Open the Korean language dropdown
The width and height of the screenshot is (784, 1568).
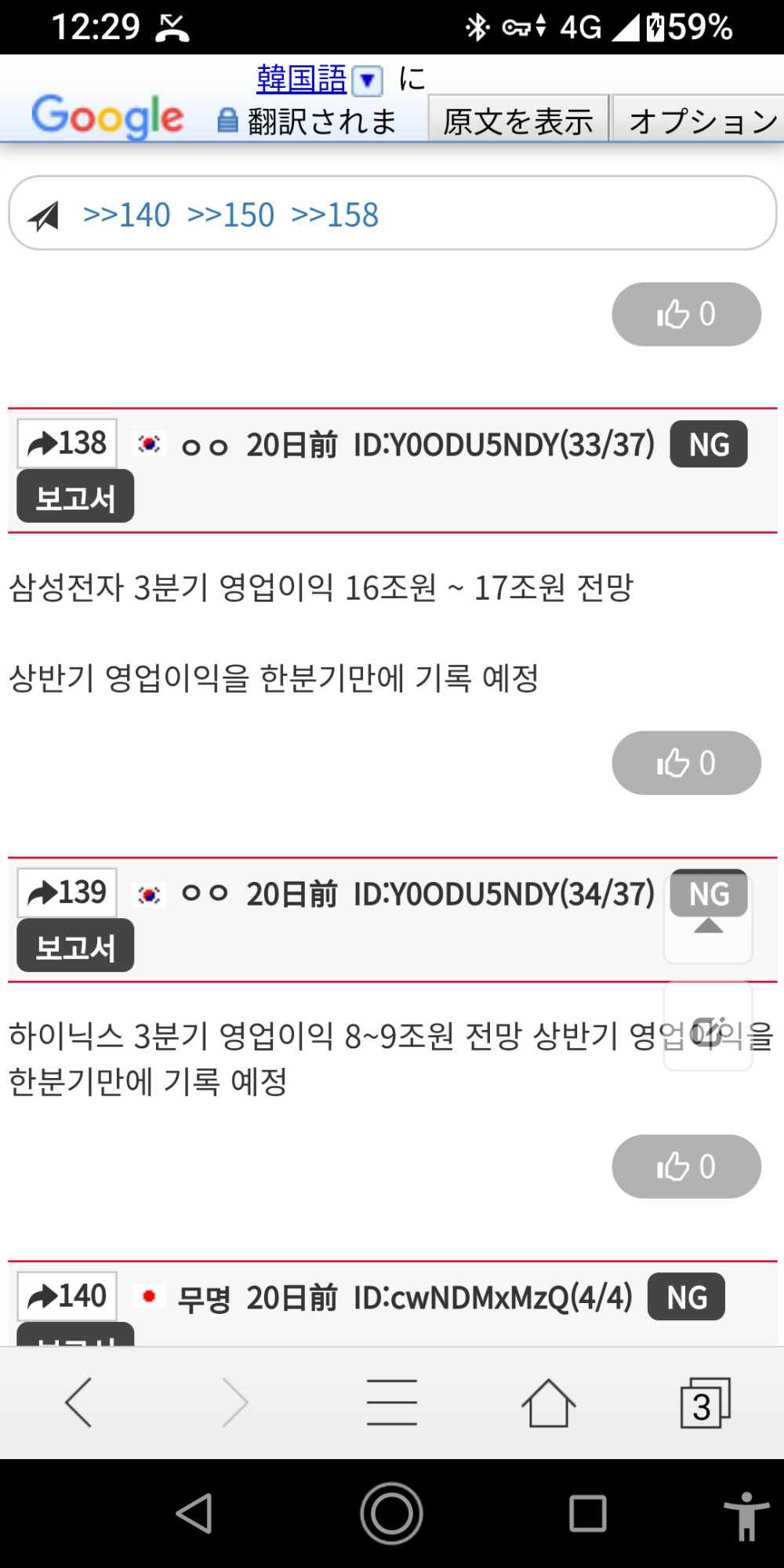pyautogui.click(x=367, y=80)
